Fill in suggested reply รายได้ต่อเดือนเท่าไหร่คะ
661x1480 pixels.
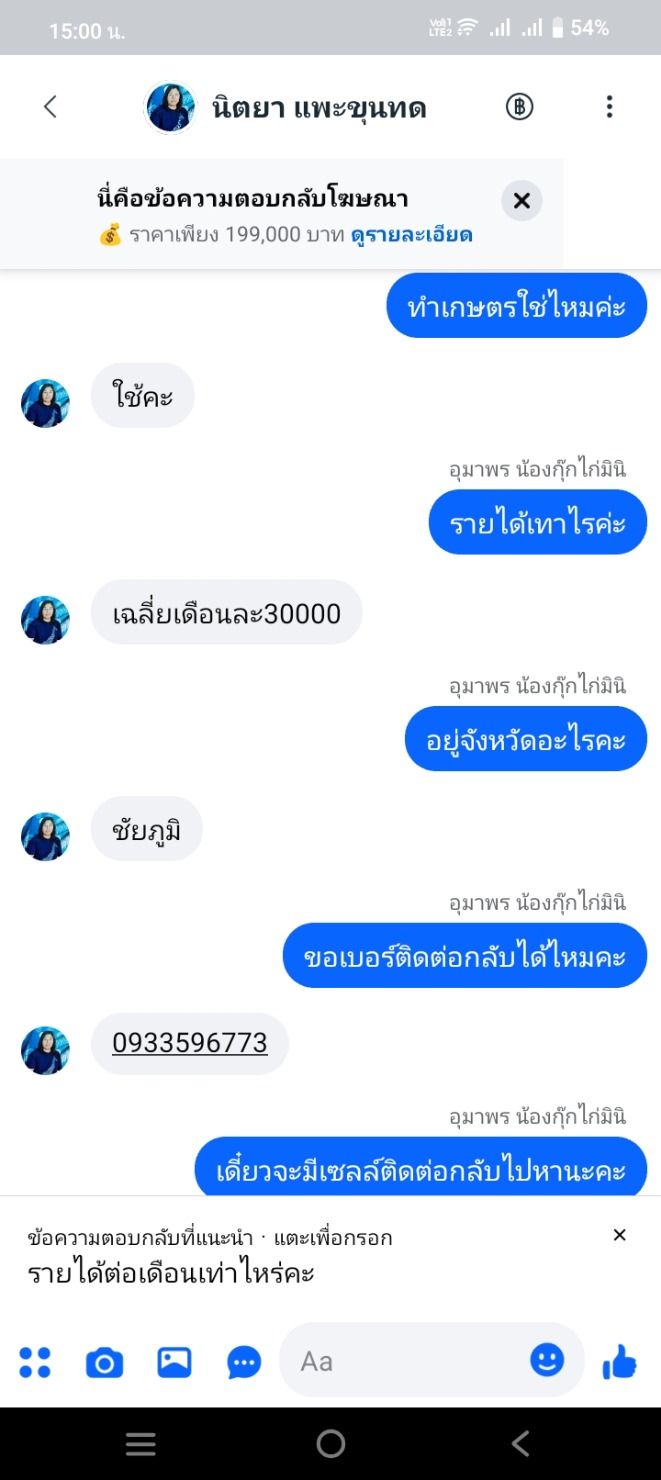click(171, 1275)
